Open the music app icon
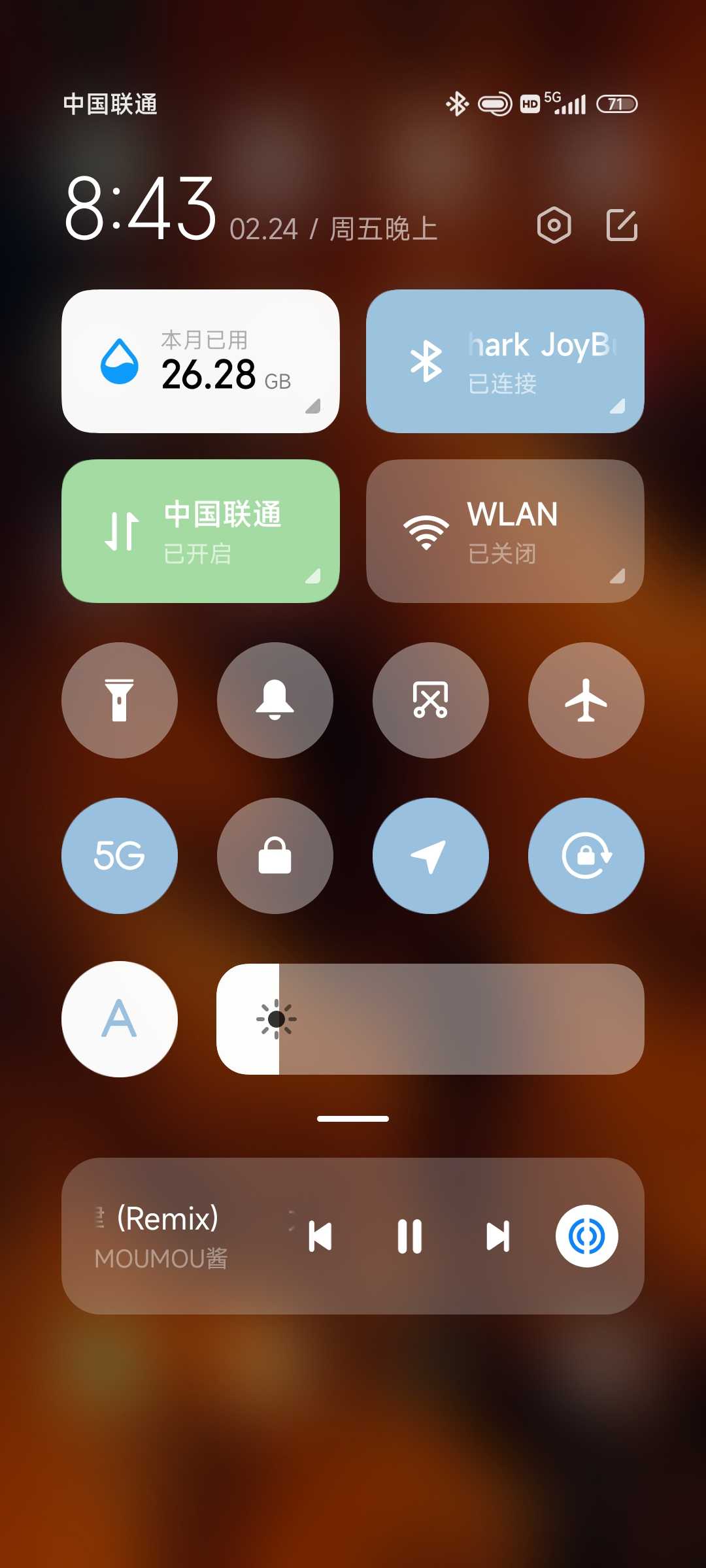 pyautogui.click(x=586, y=1236)
